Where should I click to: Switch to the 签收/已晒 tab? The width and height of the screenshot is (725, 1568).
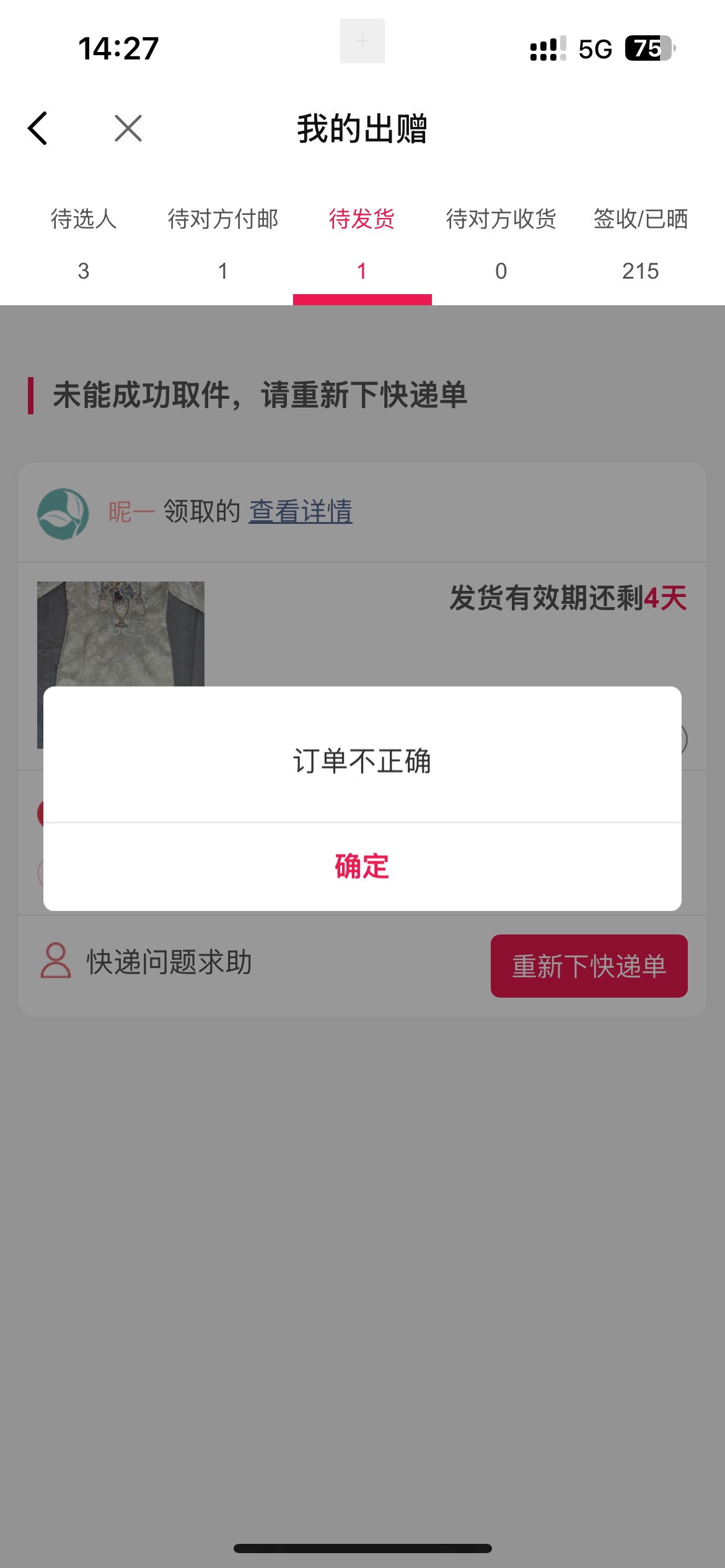(640, 243)
